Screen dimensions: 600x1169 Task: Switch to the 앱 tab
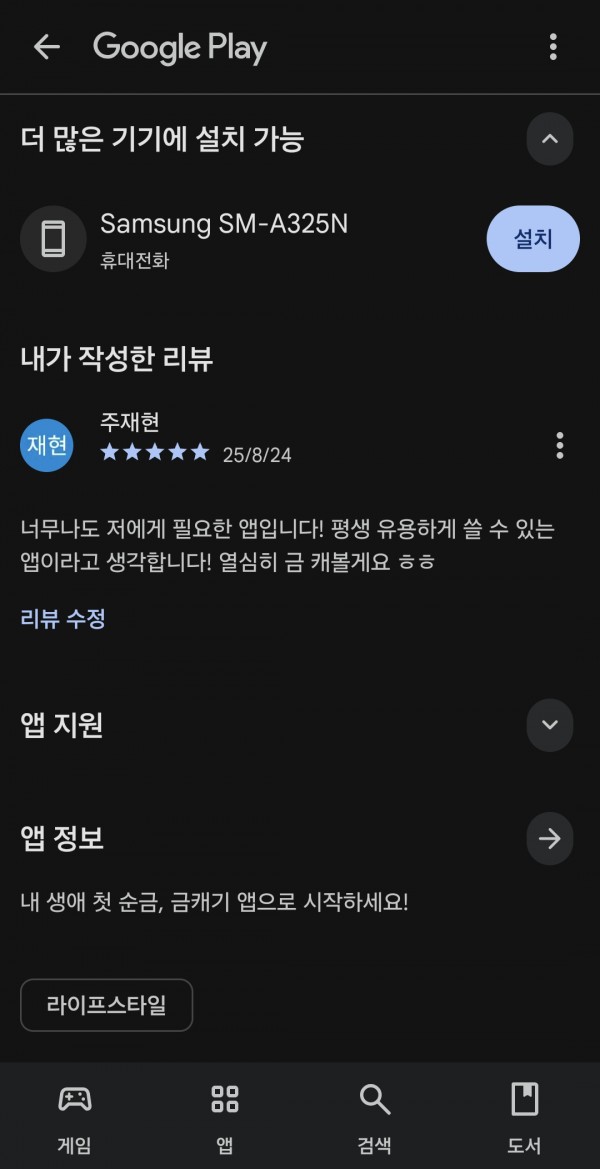(x=224, y=1117)
